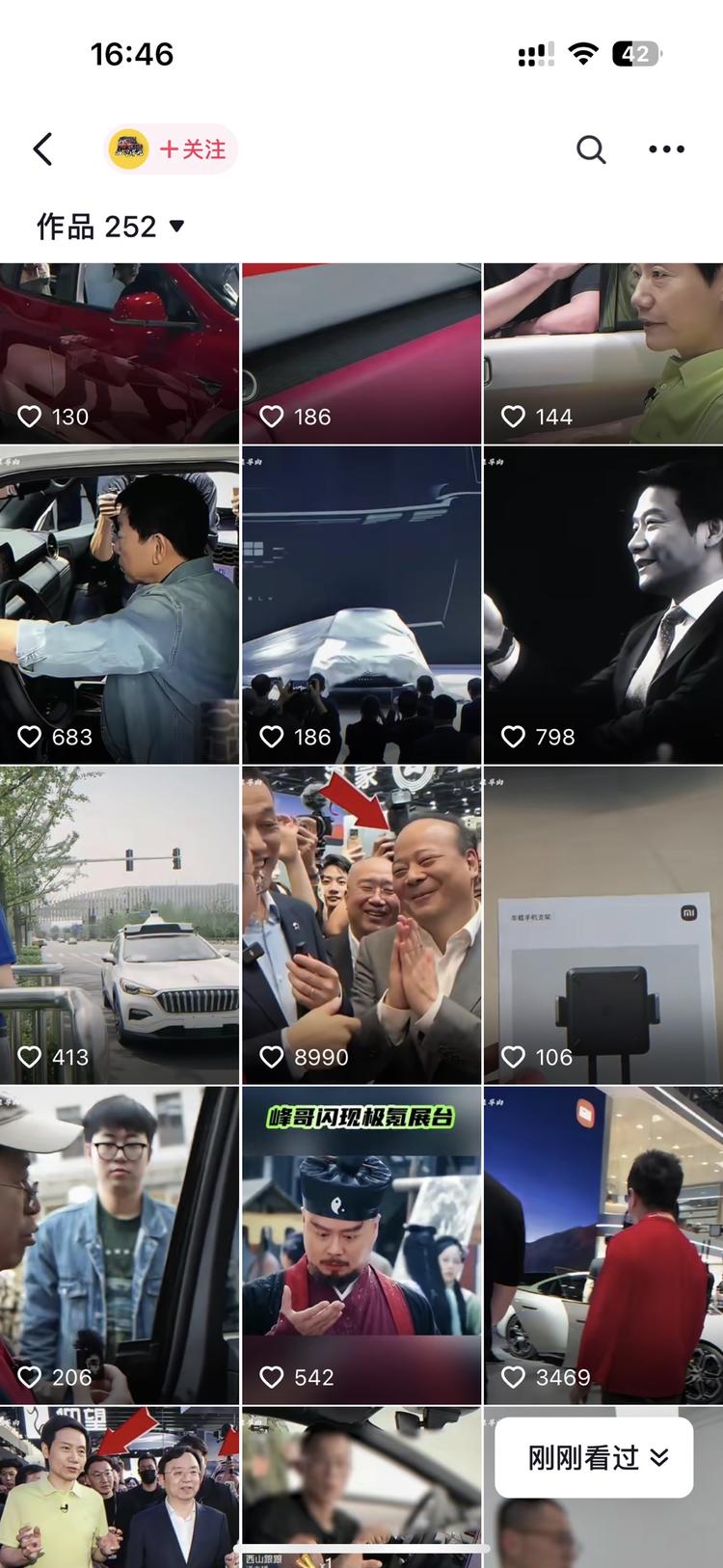Go back using the top-left arrow
This screenshot has height=1568, width=723.
pos(43,149)
